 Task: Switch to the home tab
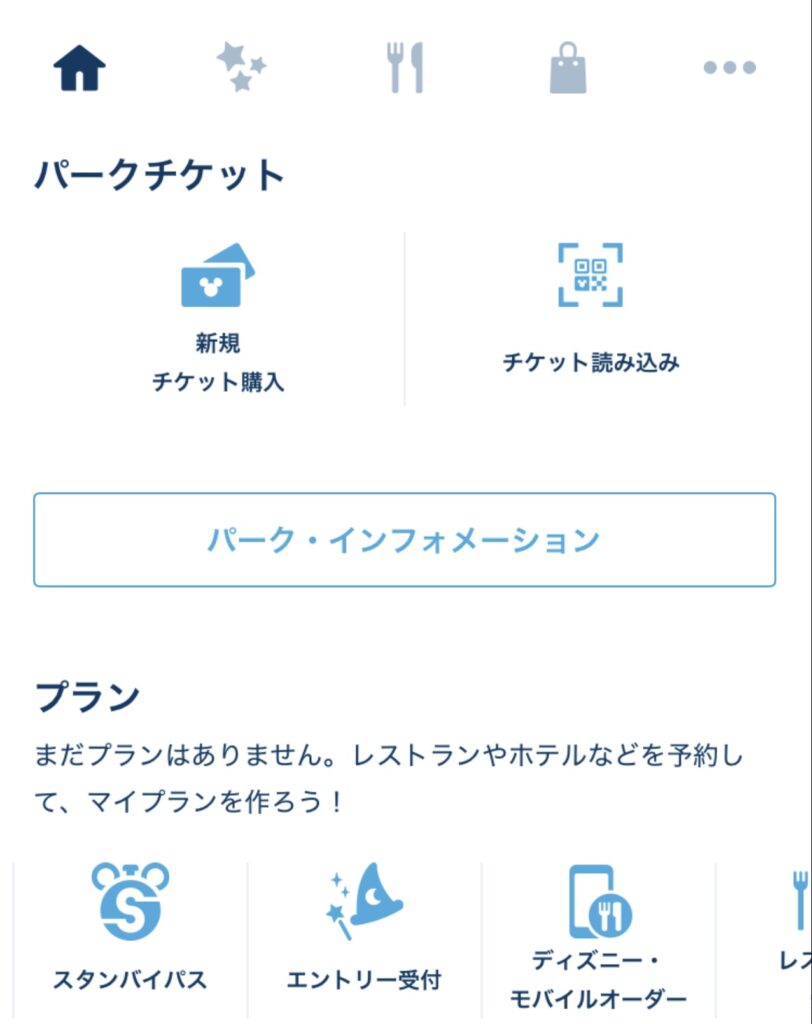coord(80,68)
